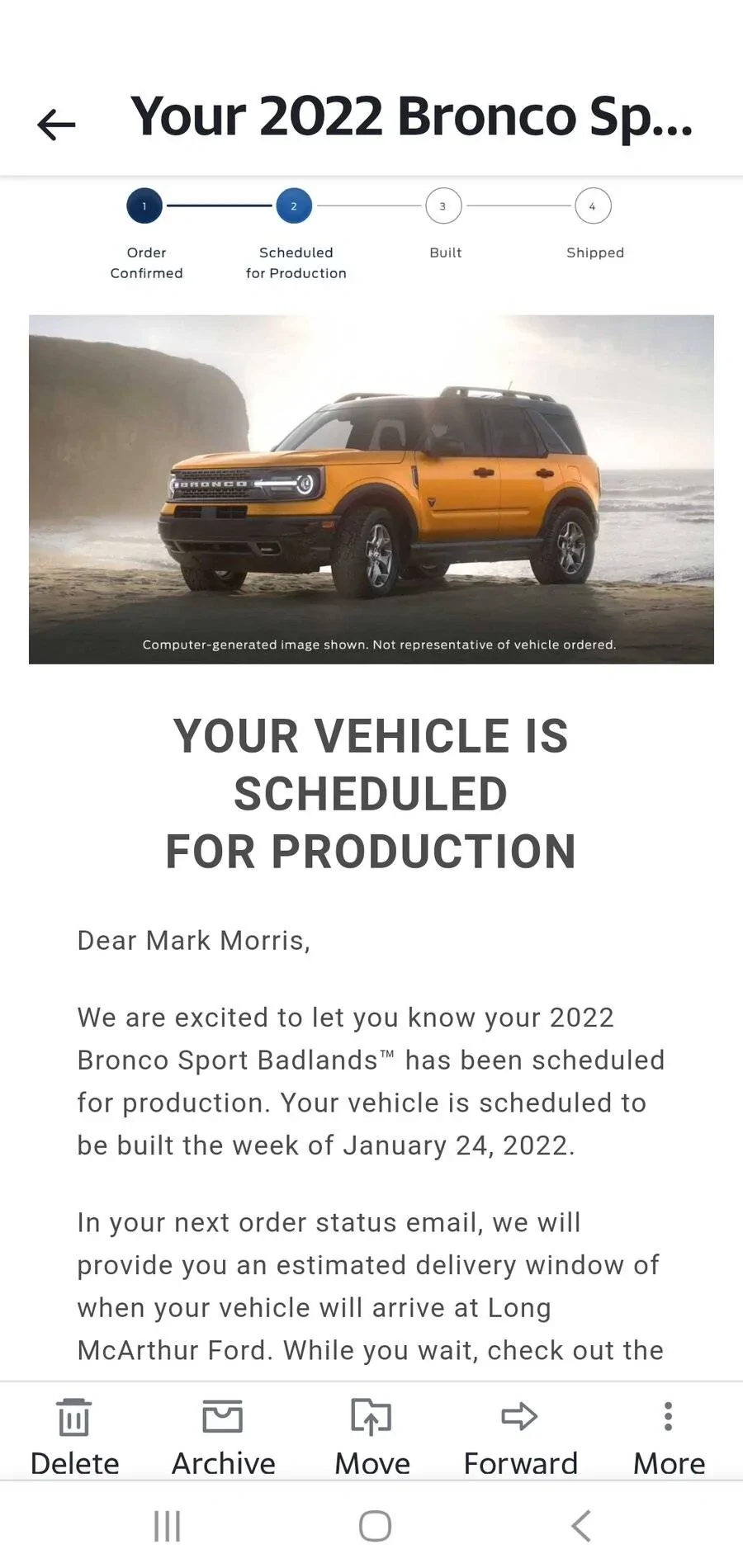Move email to another folder
This screenshot has height=1568, width=743.
pos(371,1436)
